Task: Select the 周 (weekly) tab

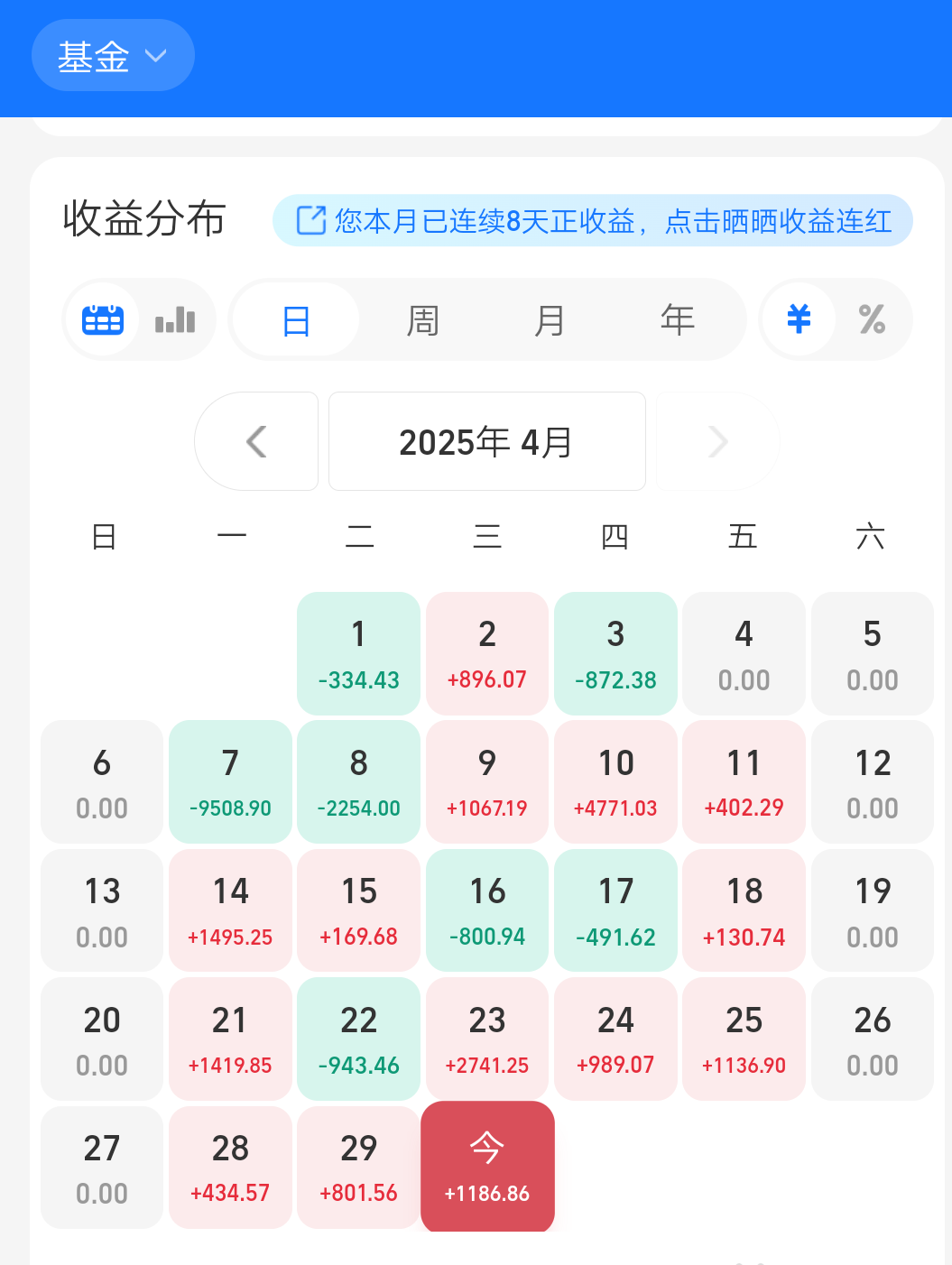Action: point(422,320)
